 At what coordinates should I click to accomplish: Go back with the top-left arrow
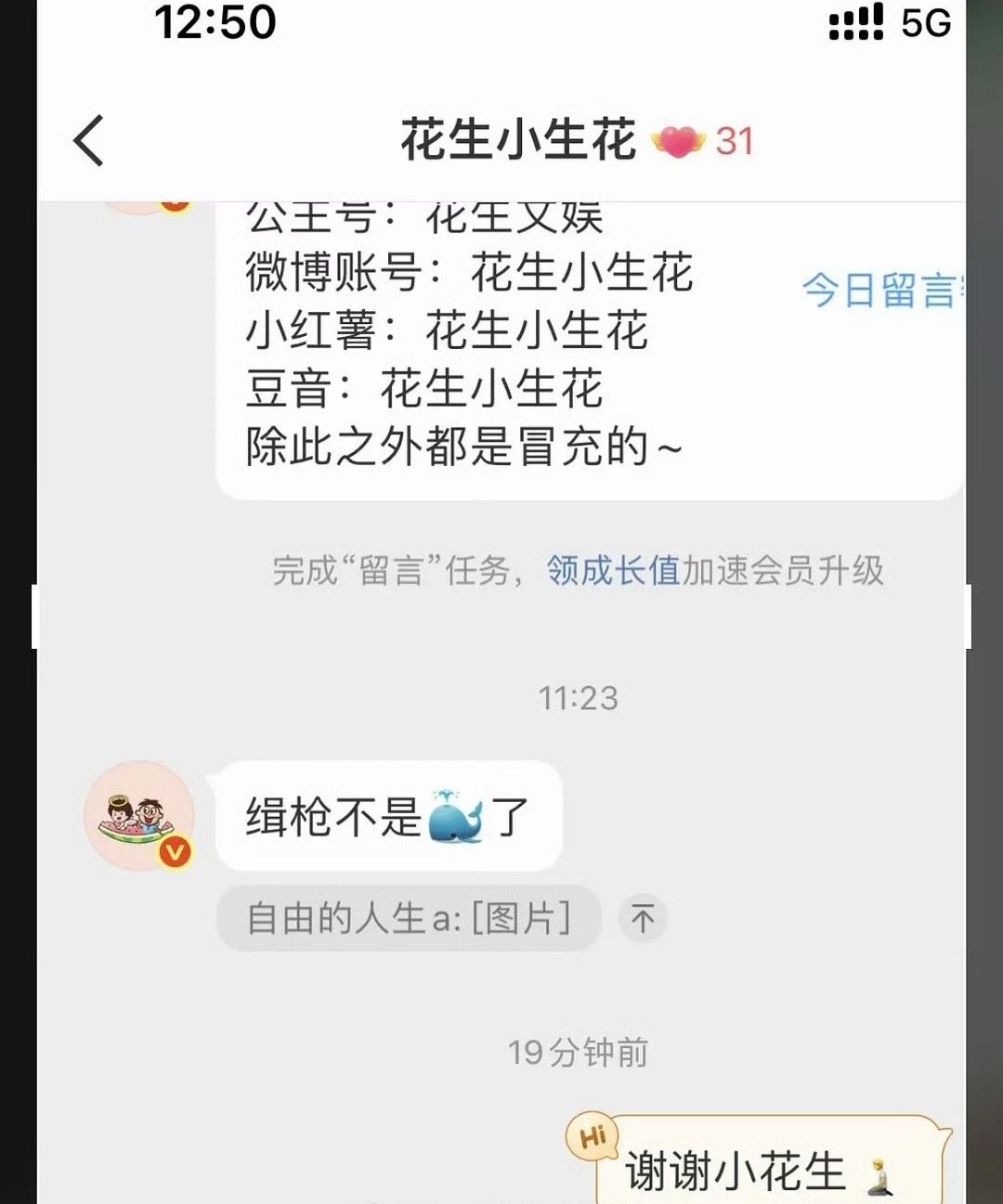tap(89, 141)
